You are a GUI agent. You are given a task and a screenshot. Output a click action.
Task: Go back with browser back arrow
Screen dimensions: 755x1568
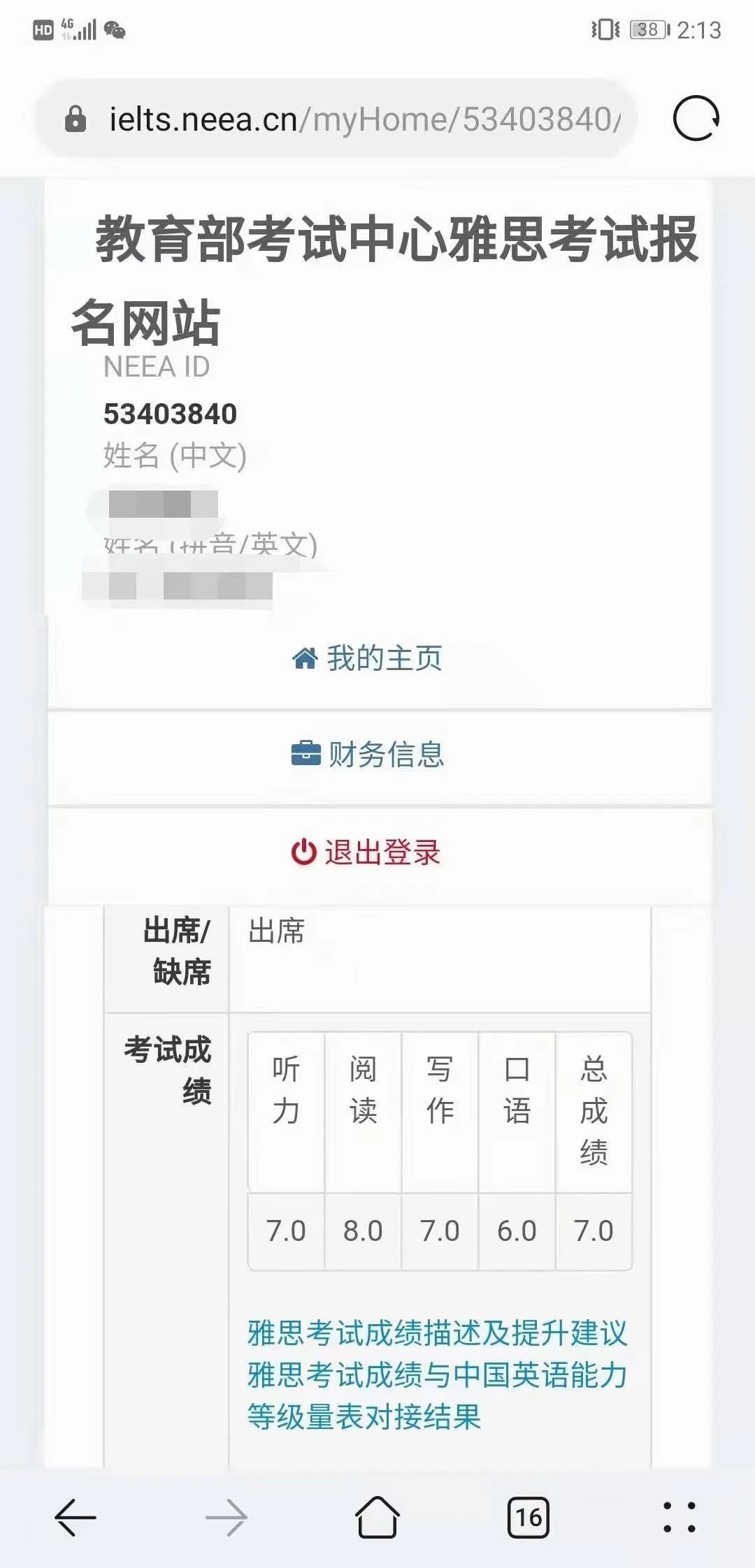75,1518
